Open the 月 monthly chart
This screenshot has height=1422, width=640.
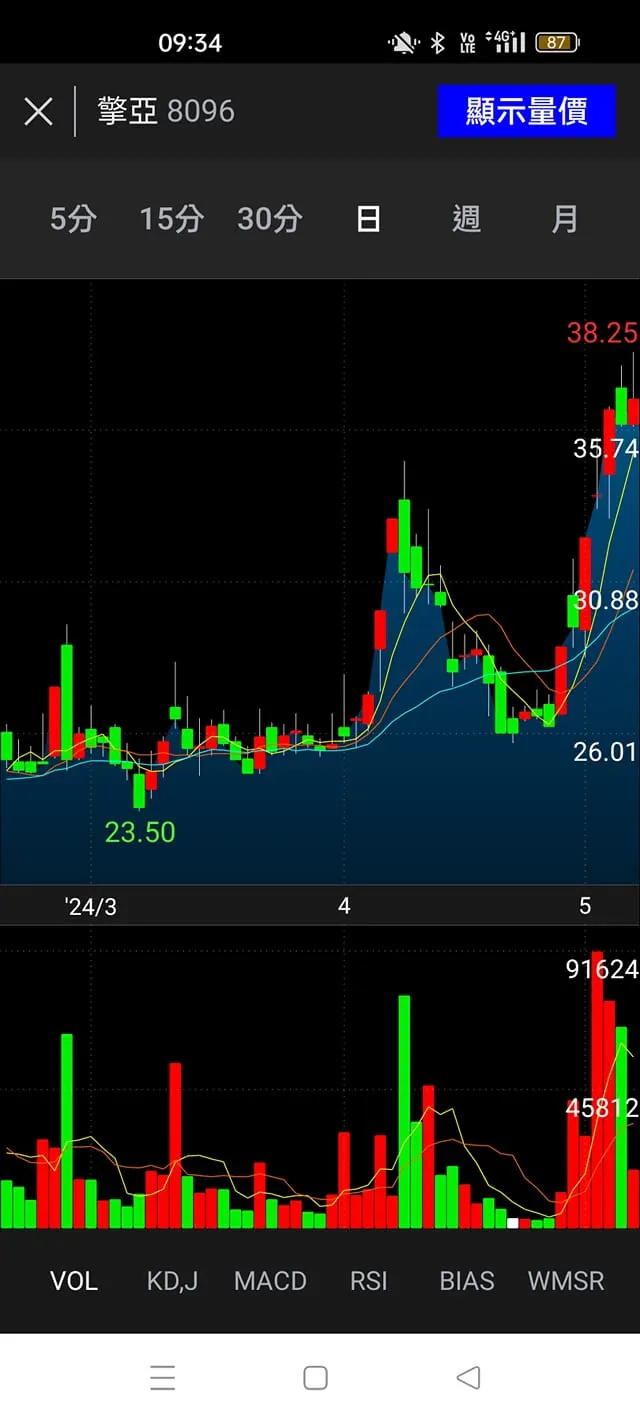click(x=564, y=219)
